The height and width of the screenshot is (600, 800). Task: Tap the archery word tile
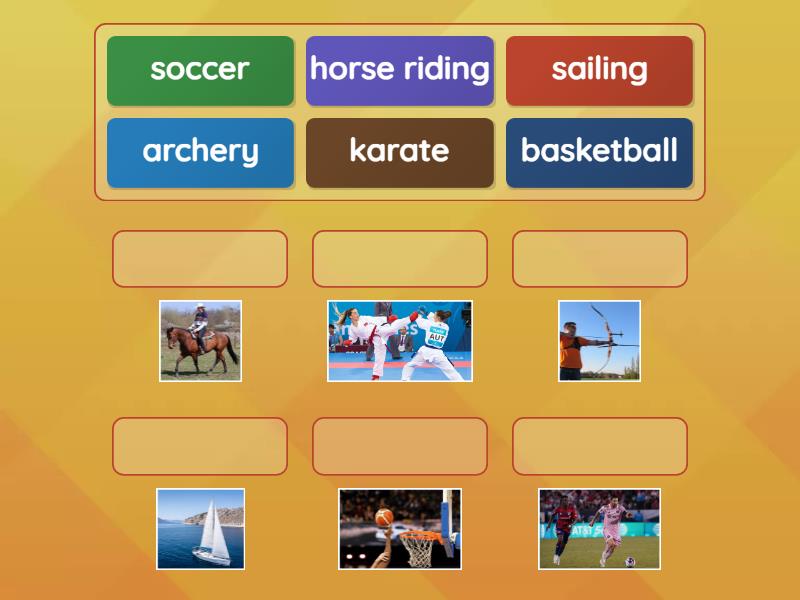pyautogui.click(x=200, y=152)
